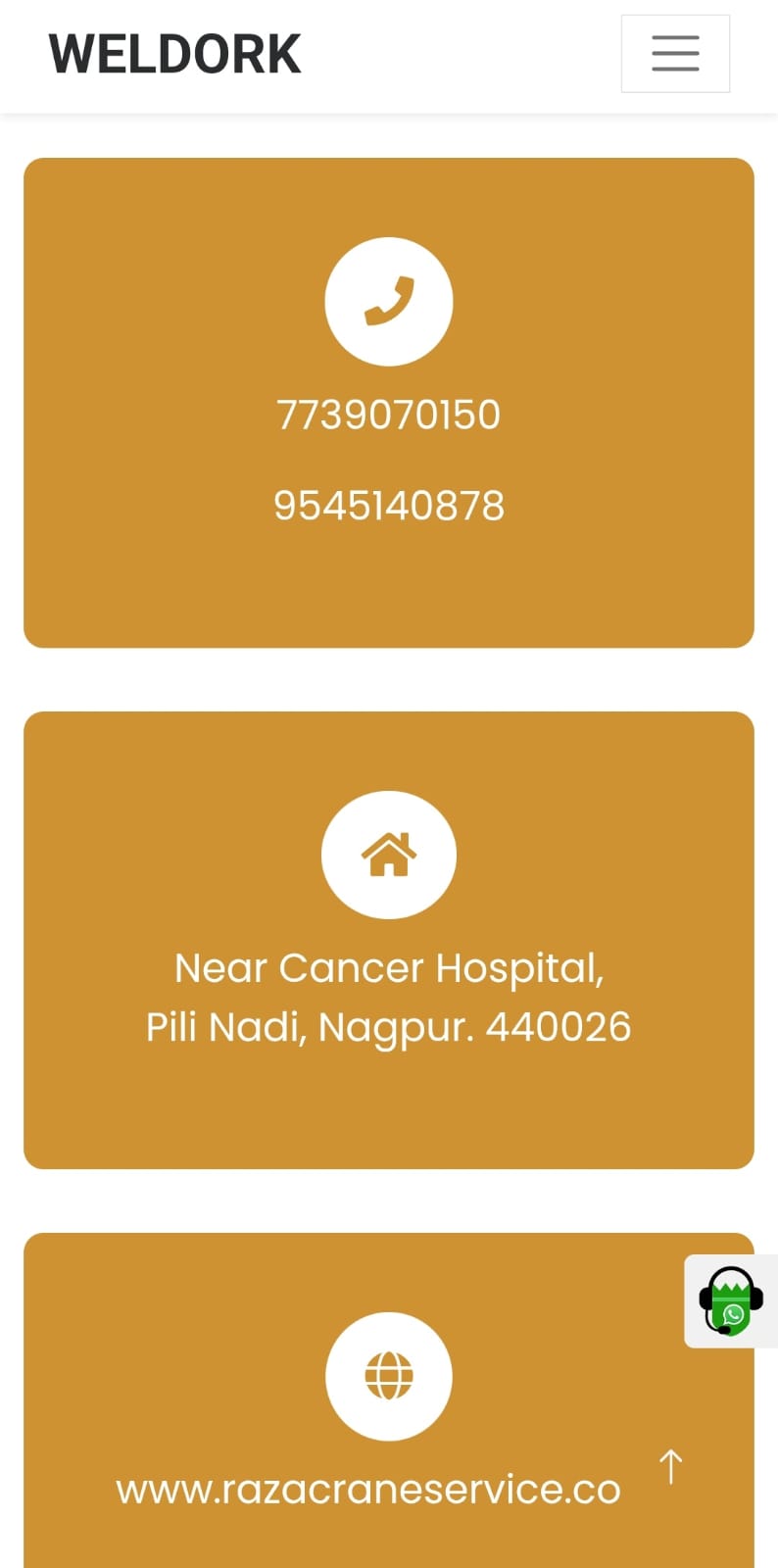Call the number 9545140878
This screenshot has width=778, height=1568.
pos(388,507)
